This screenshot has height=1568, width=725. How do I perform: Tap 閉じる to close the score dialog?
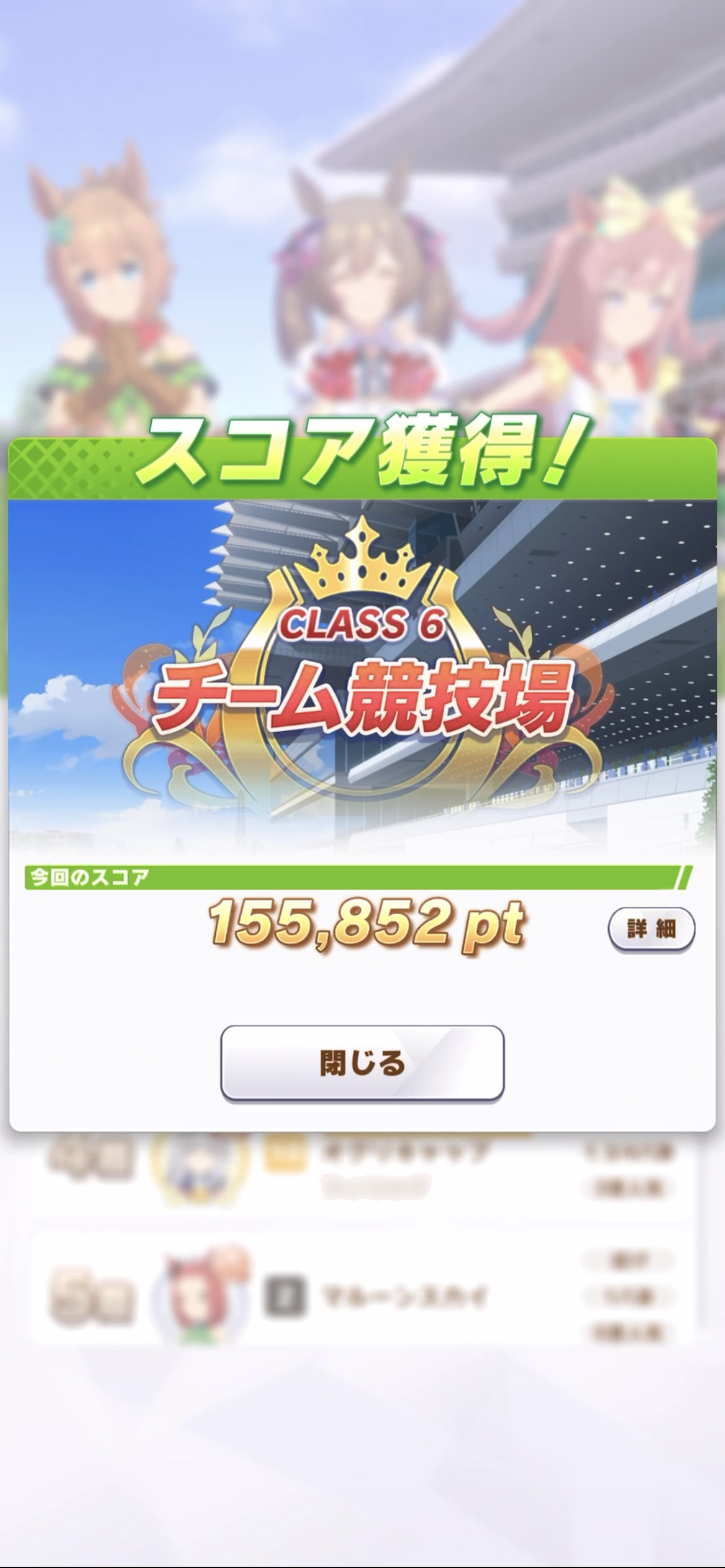click(362, 1063)
